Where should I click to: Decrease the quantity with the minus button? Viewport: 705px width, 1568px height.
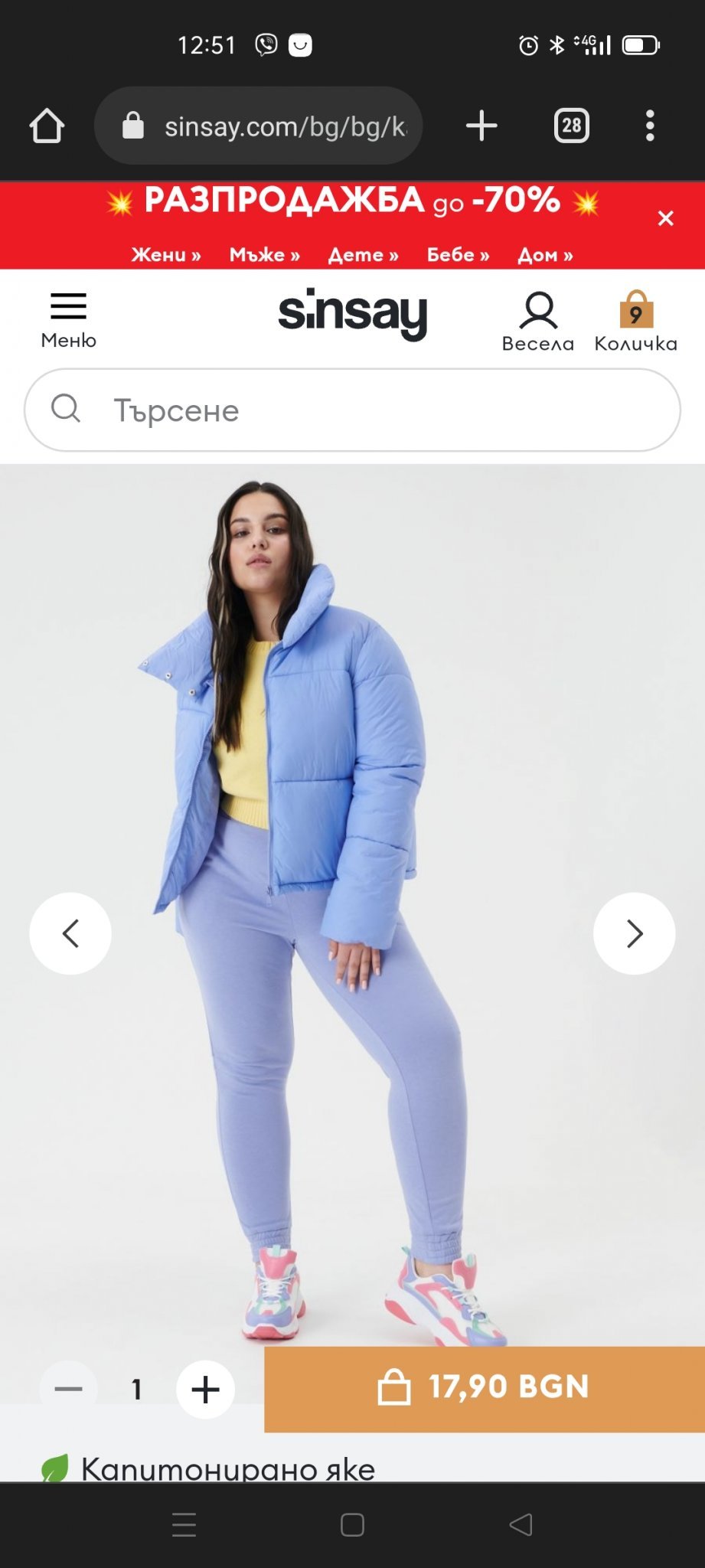tap(68, 1389)
